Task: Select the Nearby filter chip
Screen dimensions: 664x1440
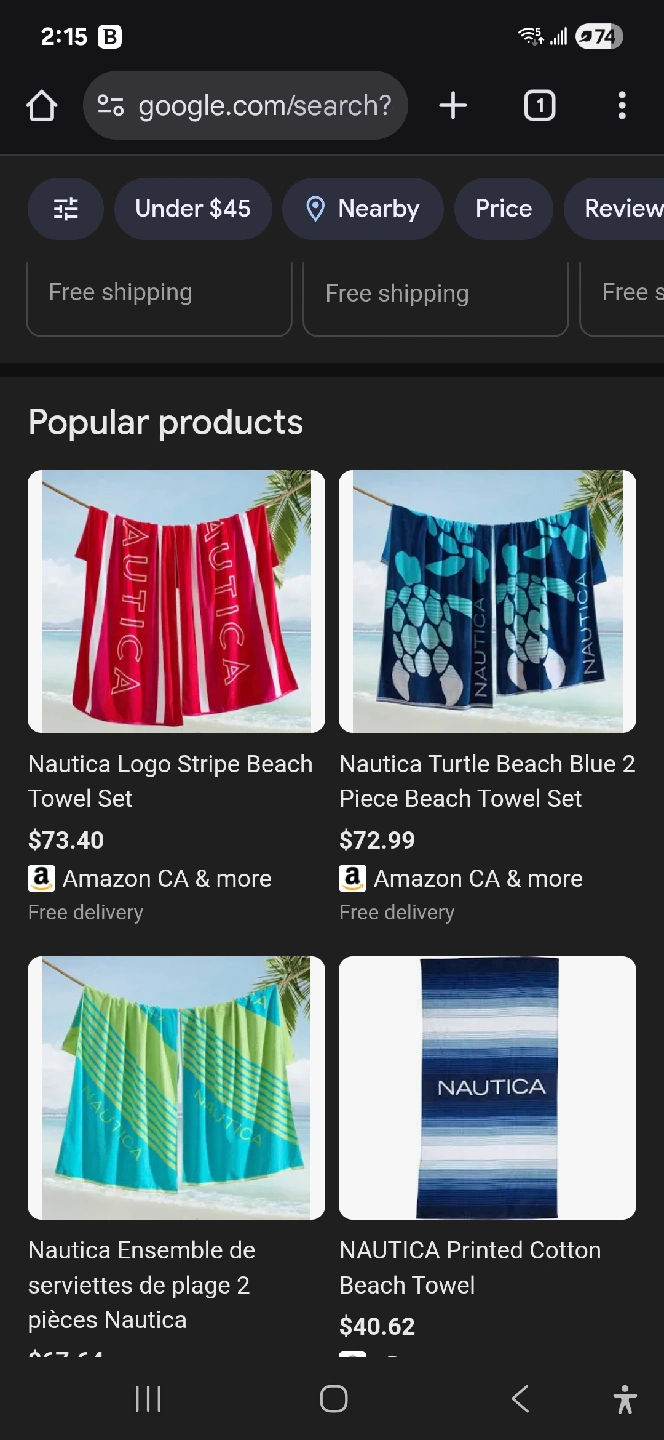Action: point(363,208)
